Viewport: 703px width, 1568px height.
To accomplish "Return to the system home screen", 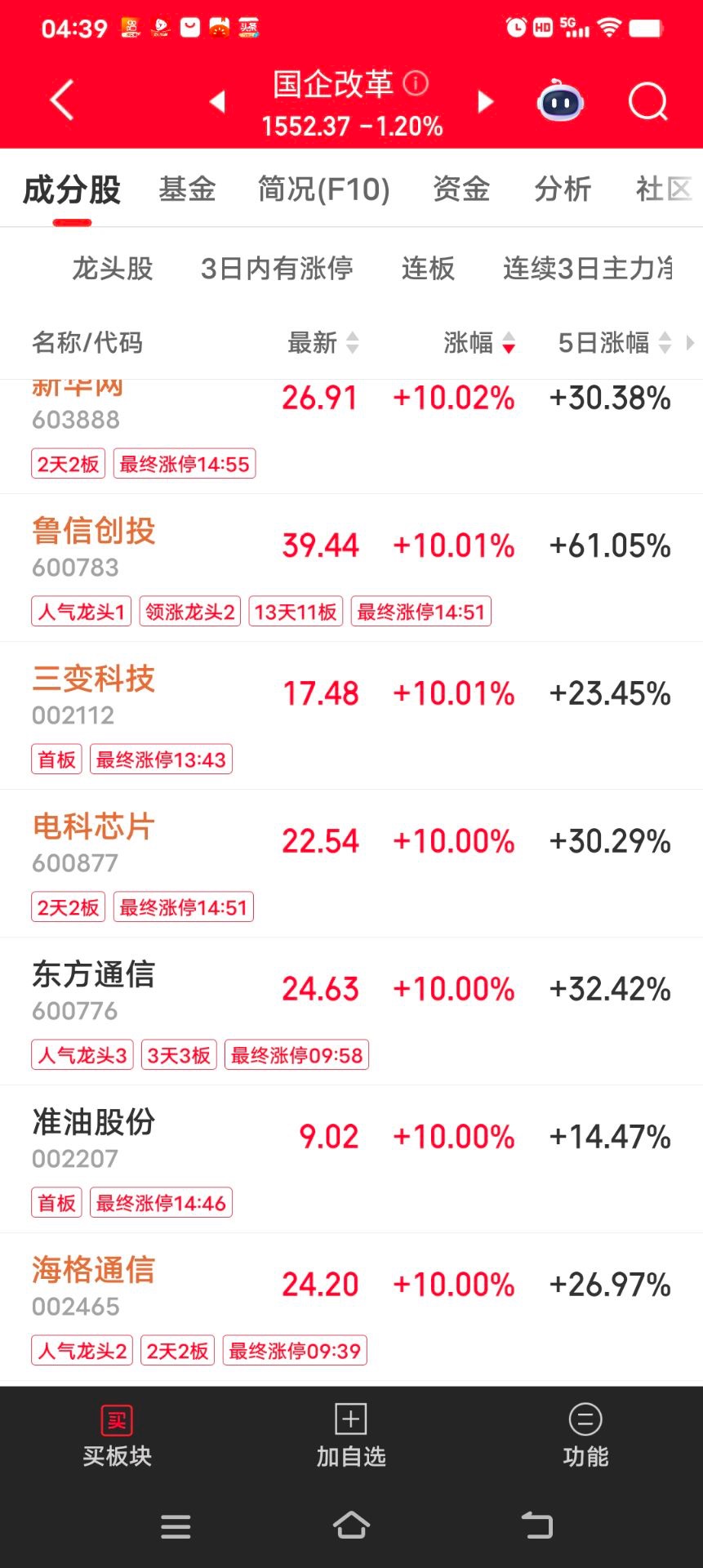I will coord(351,1525).
